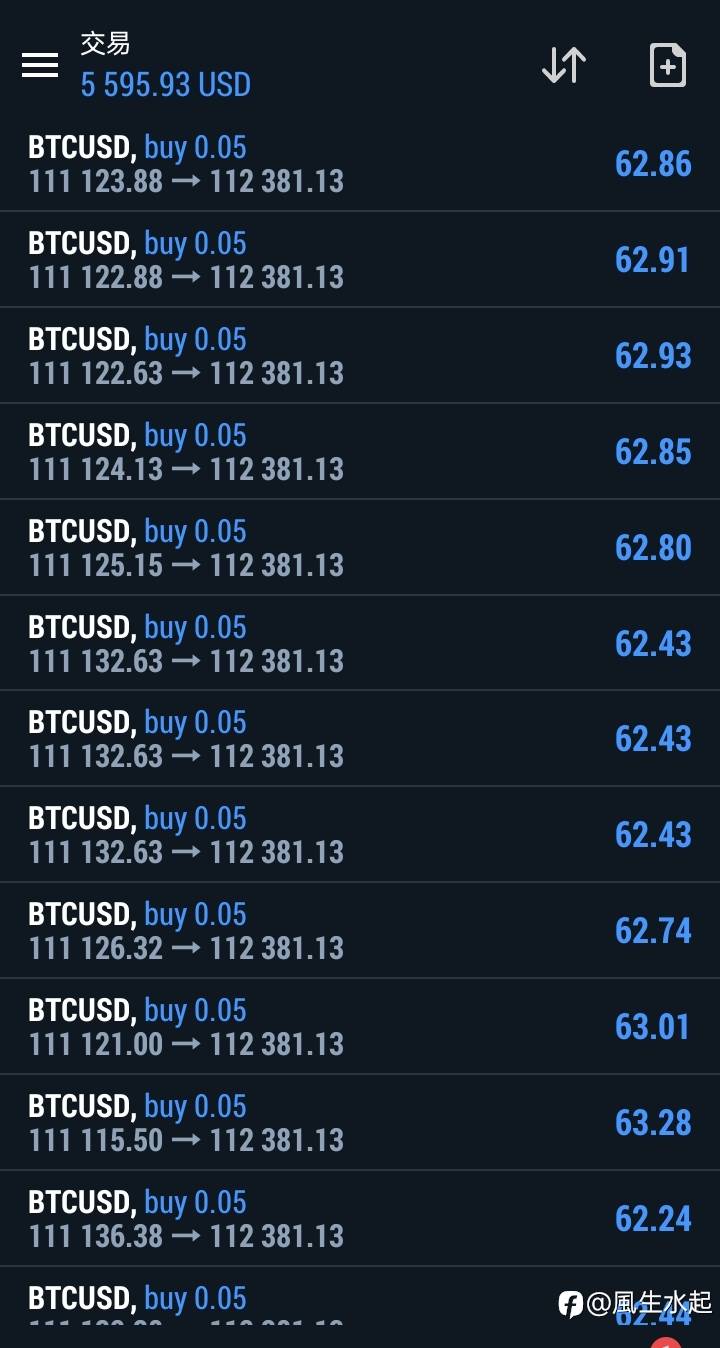The height and width of the screenshot is (1348, 720).
Task: Open the BTCUSD position opened at 111 123.88
Action: coord(360,164)
